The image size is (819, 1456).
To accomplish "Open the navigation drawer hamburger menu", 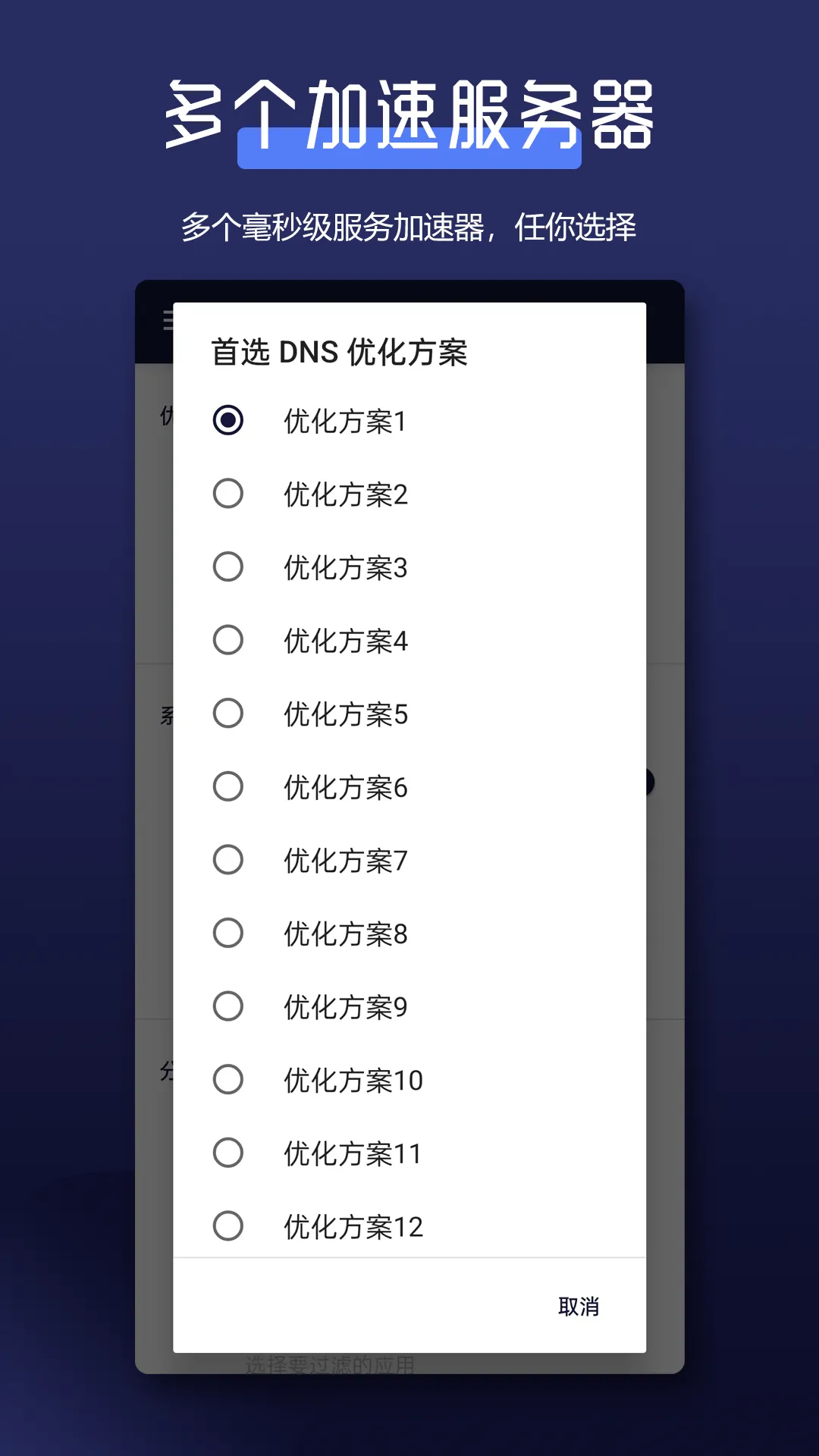I will (168, 322).
